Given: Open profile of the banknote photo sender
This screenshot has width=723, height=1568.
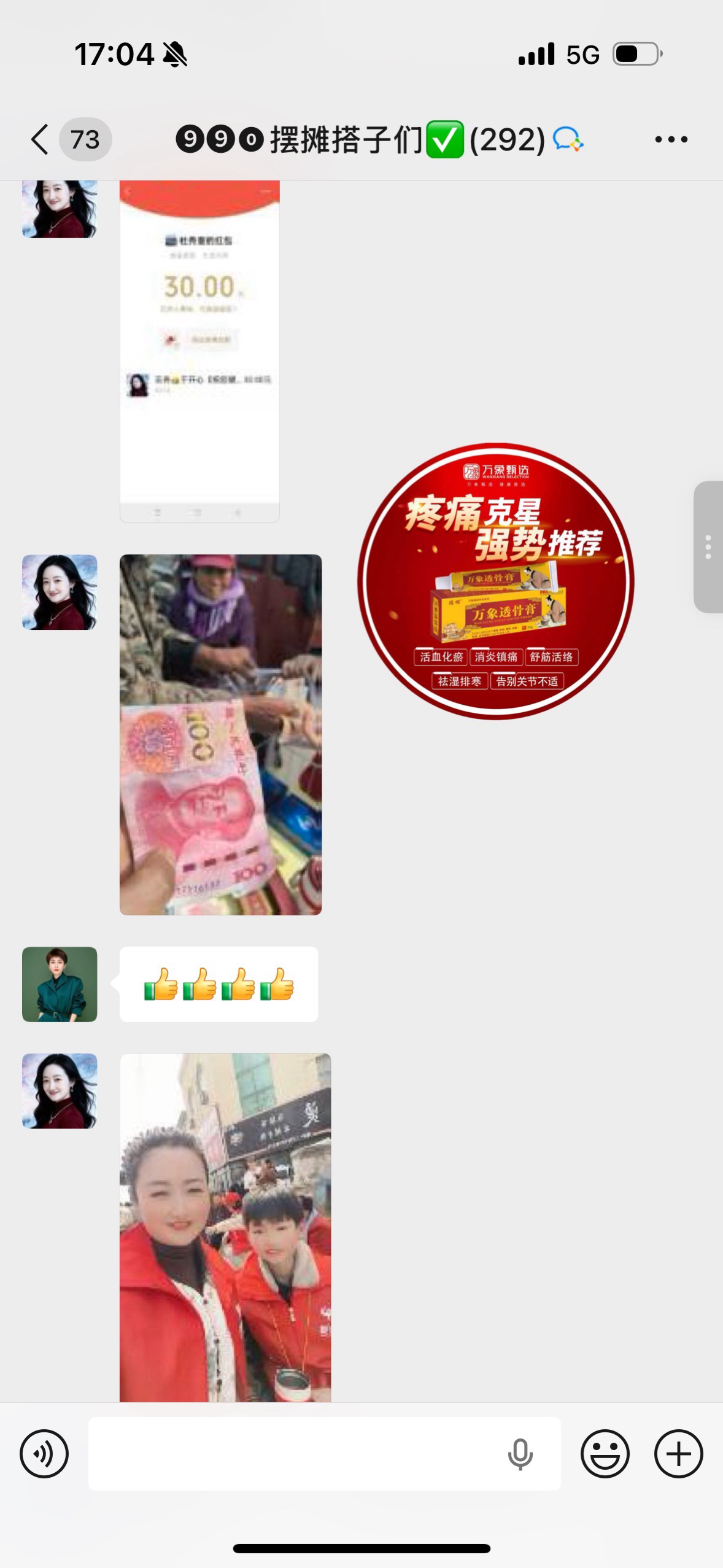Looking at the screenshot, I should tap(60, 592).
